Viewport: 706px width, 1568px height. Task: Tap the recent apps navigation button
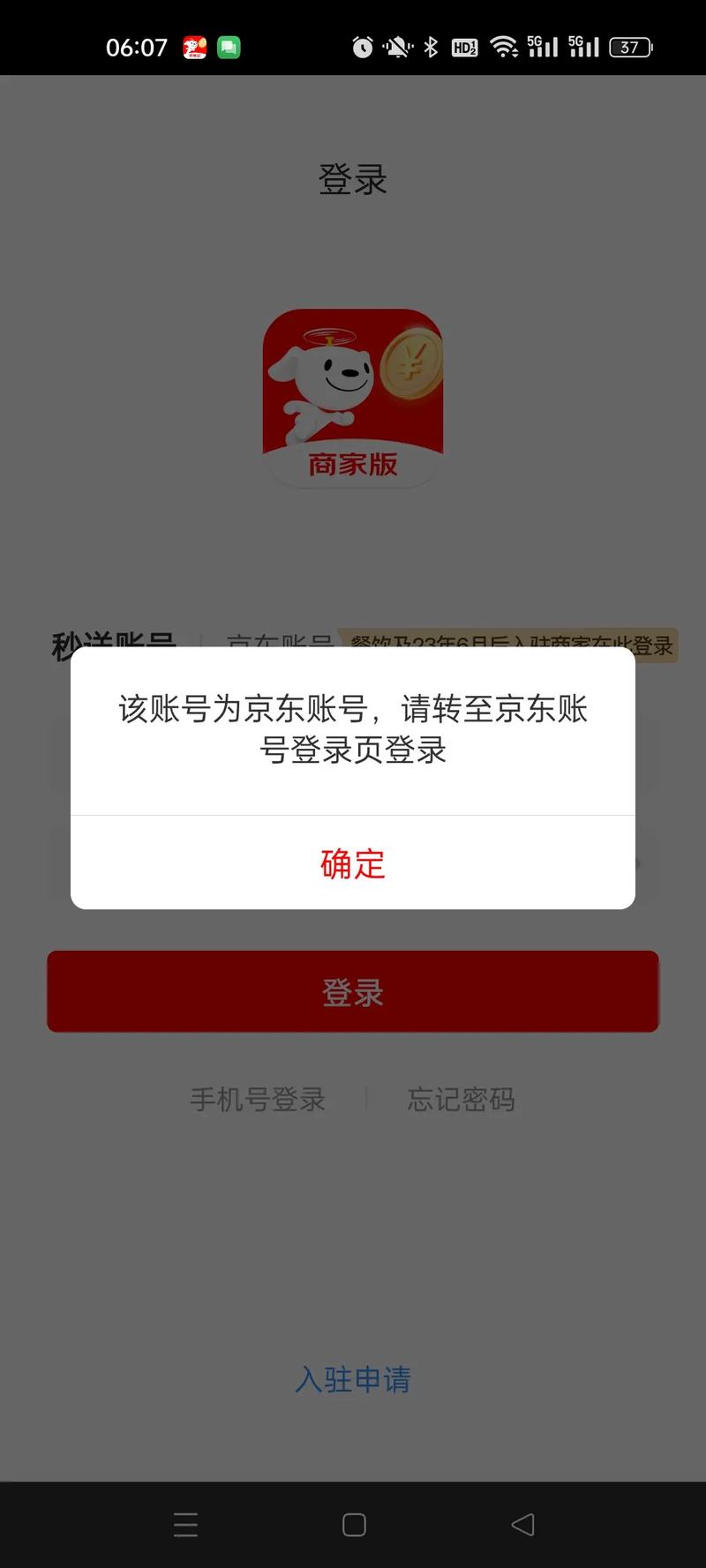(185, 1524)
